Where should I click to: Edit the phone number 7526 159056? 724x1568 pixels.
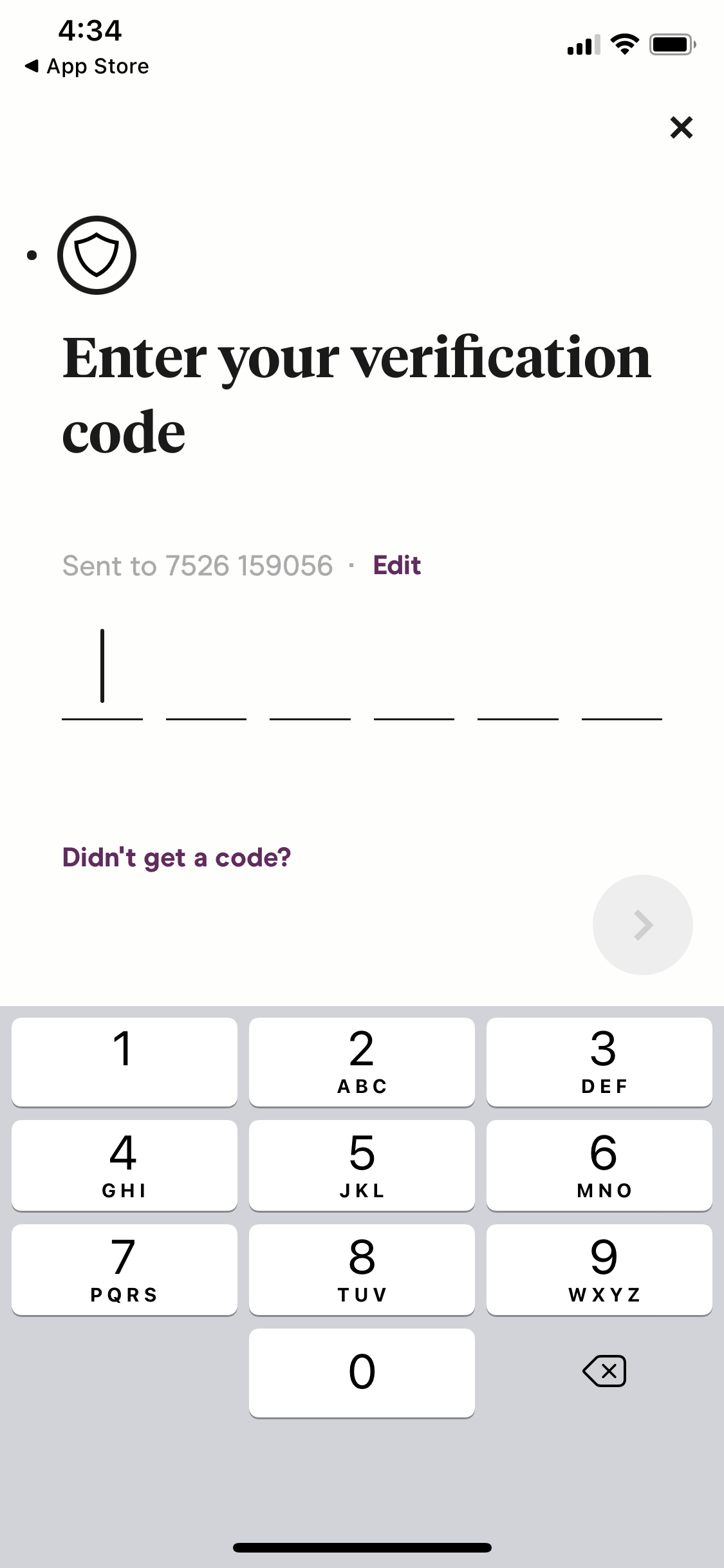(396, 565)
